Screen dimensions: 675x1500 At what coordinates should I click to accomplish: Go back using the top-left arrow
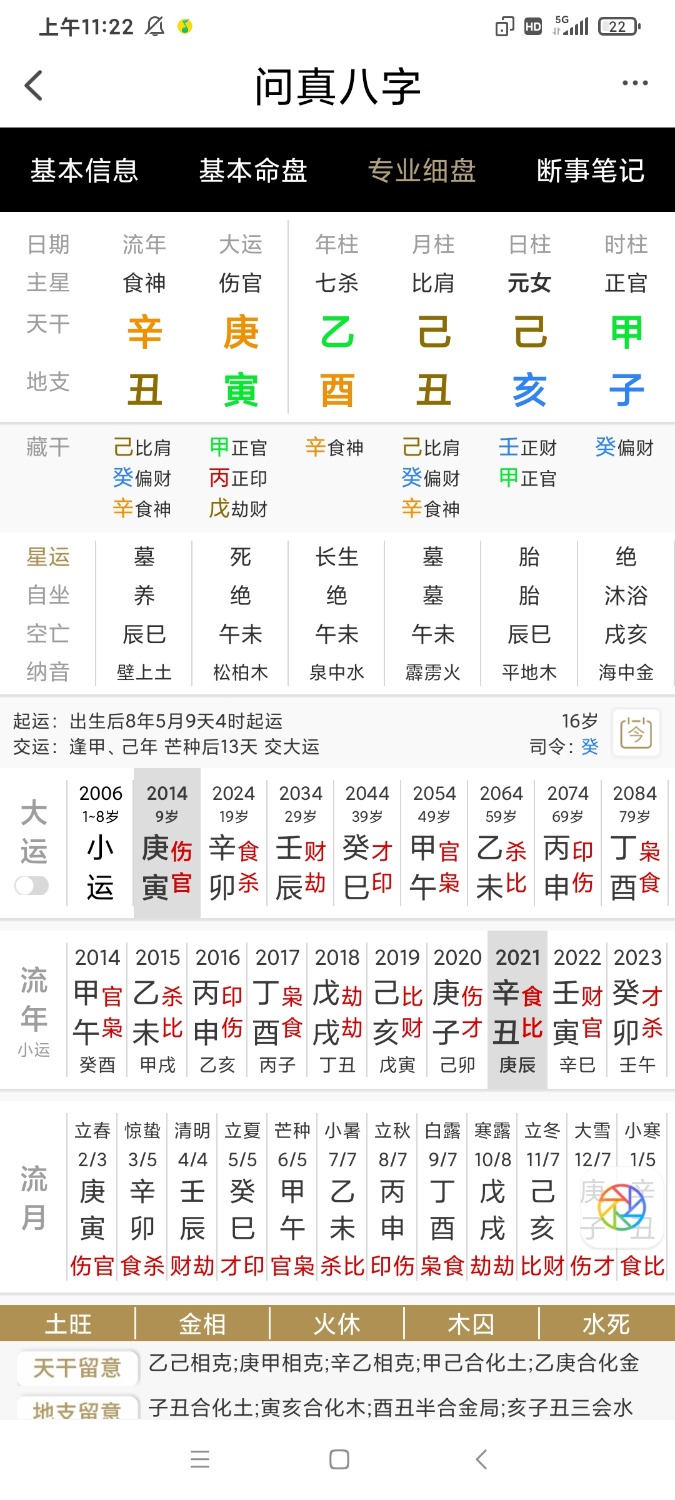coord(34,85)
